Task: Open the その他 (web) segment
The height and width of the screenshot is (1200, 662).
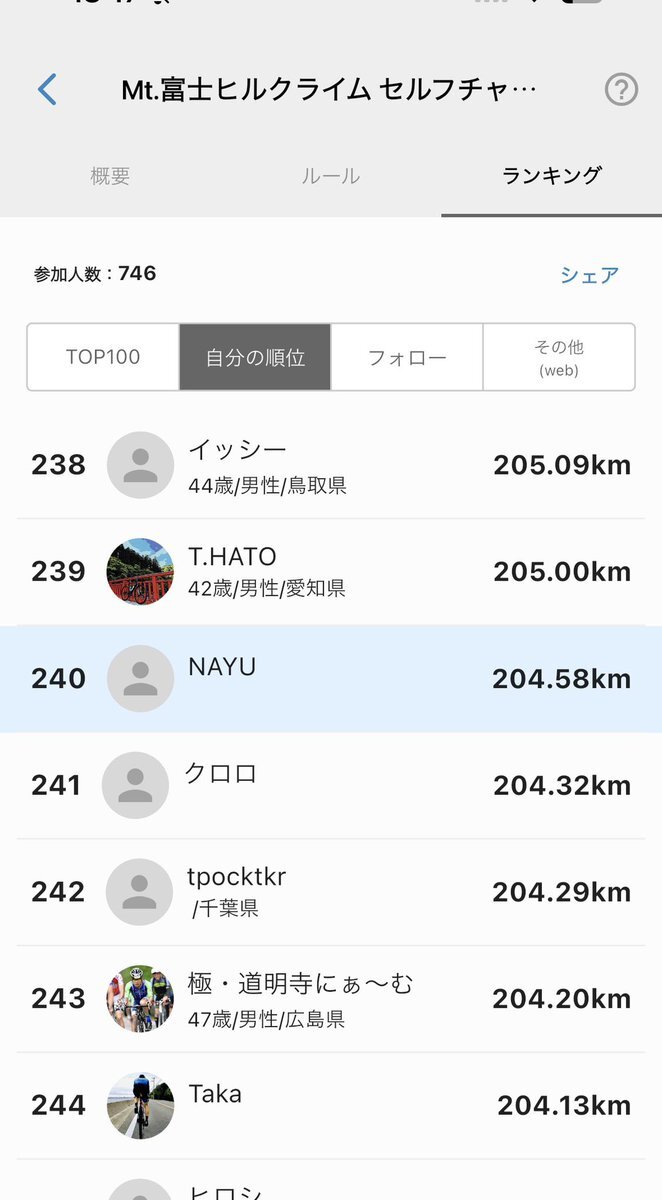Action: click(559, 357)
